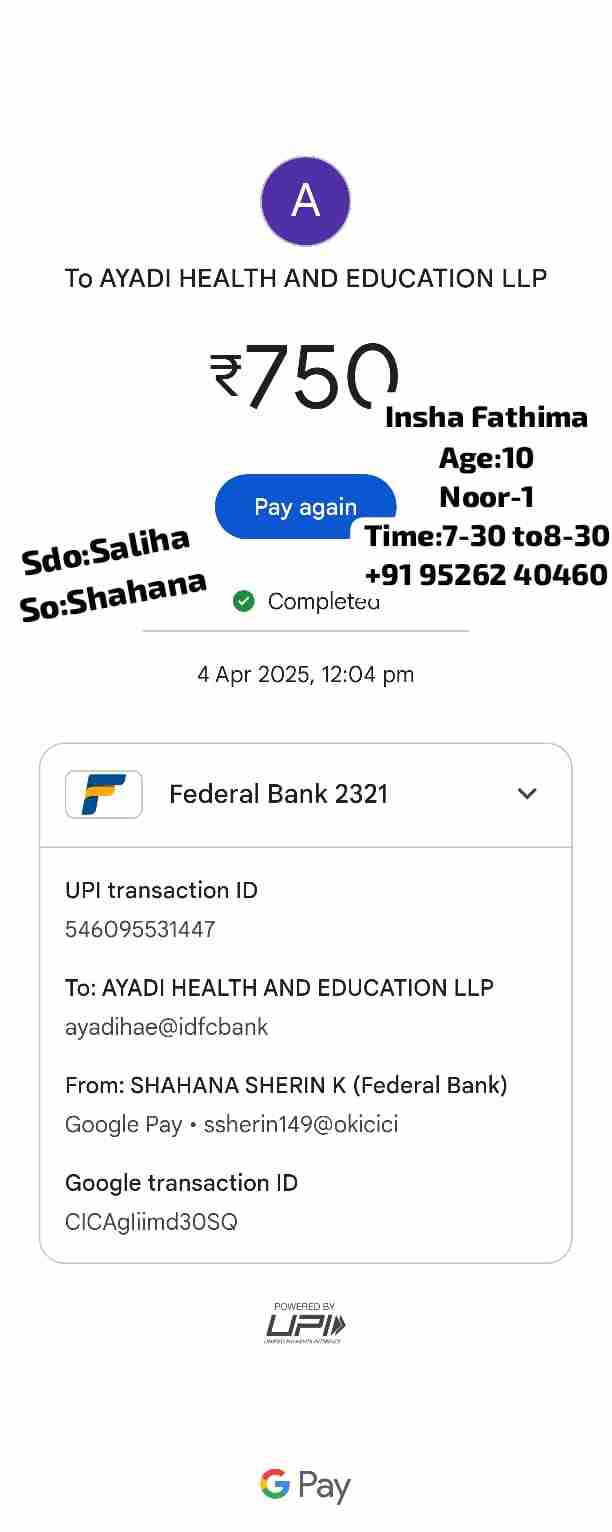Collapse the Federal Bank 2321 details chevron
This screenshot has height=1532, width=612.
click(527, 794)
